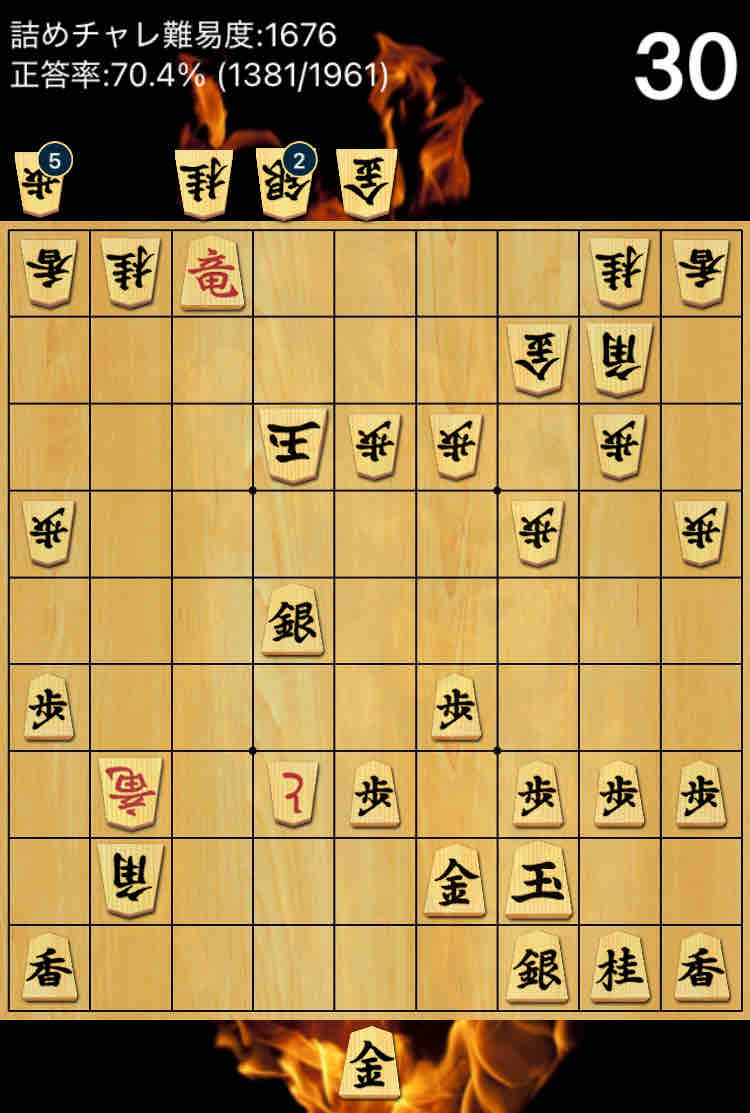
Task: Select the silver piece directly below your king
Action: coord(538,967)
